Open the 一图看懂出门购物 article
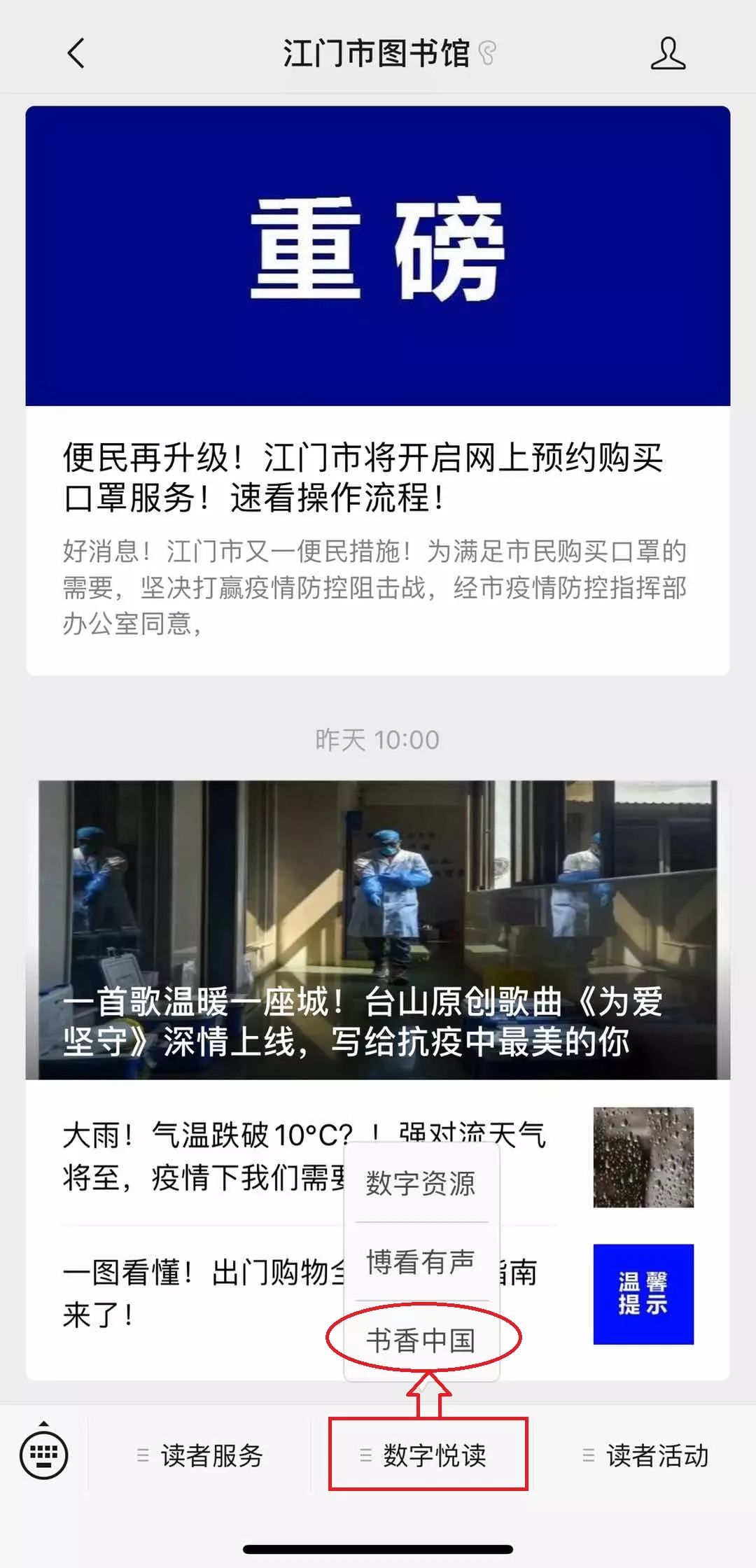This screenshot has width=756, height=1568. [203, 1293]
